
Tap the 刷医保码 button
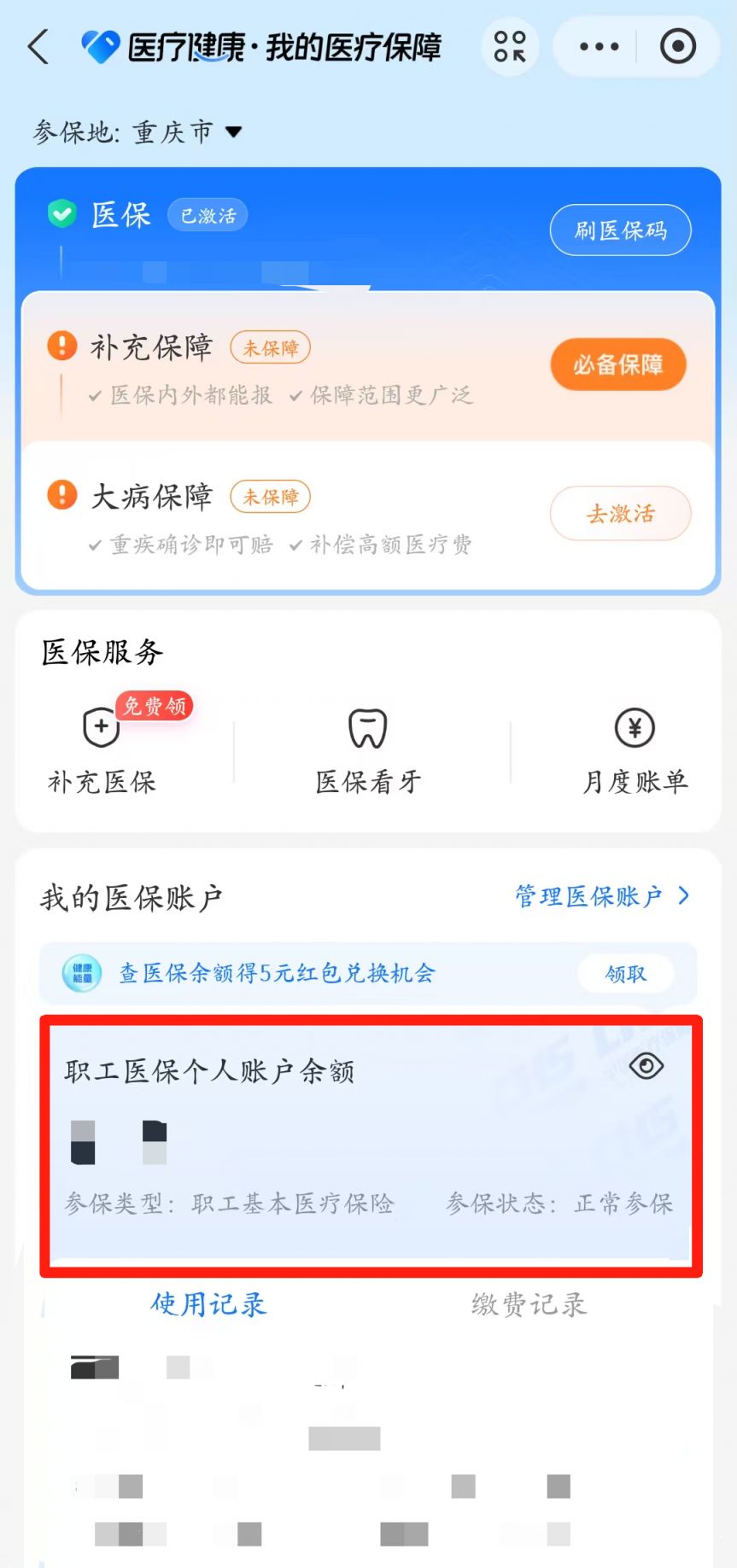(x=620, y=230)
